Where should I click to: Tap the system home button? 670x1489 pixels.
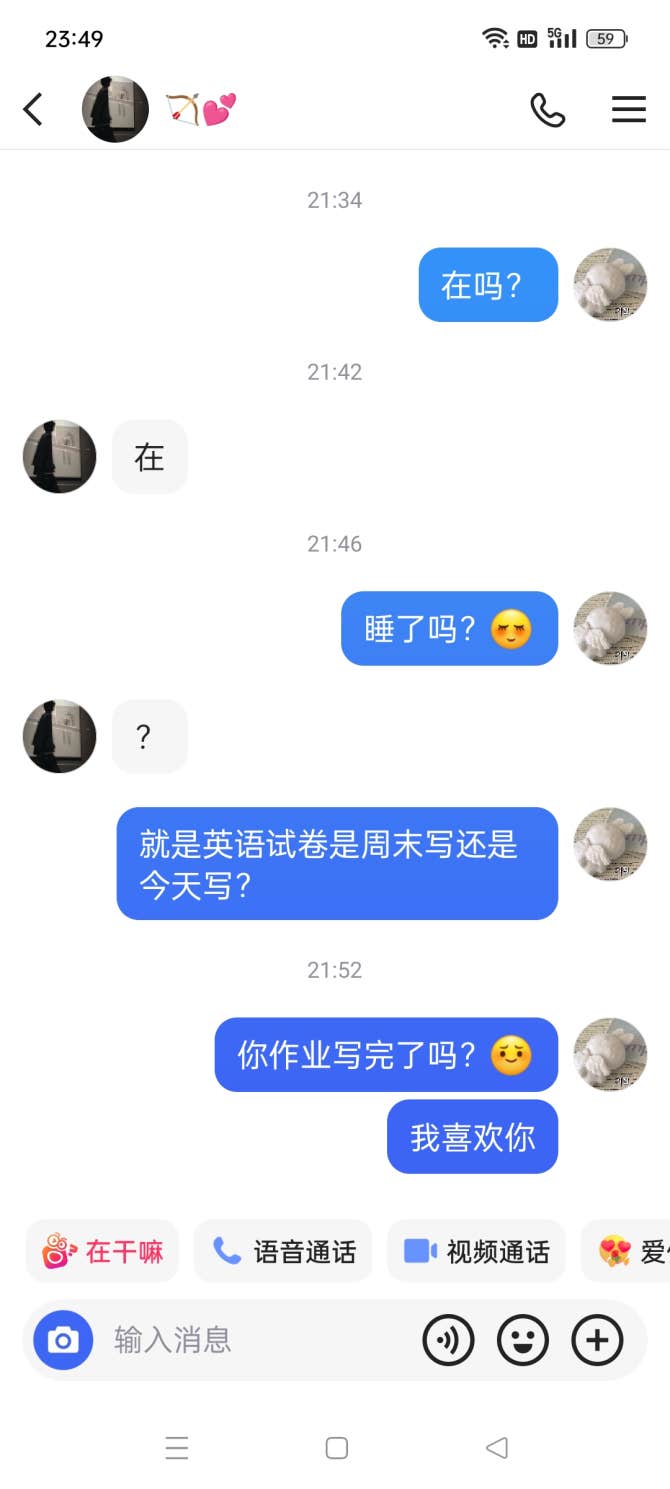pyautogui.click(x=337, y=1447)
